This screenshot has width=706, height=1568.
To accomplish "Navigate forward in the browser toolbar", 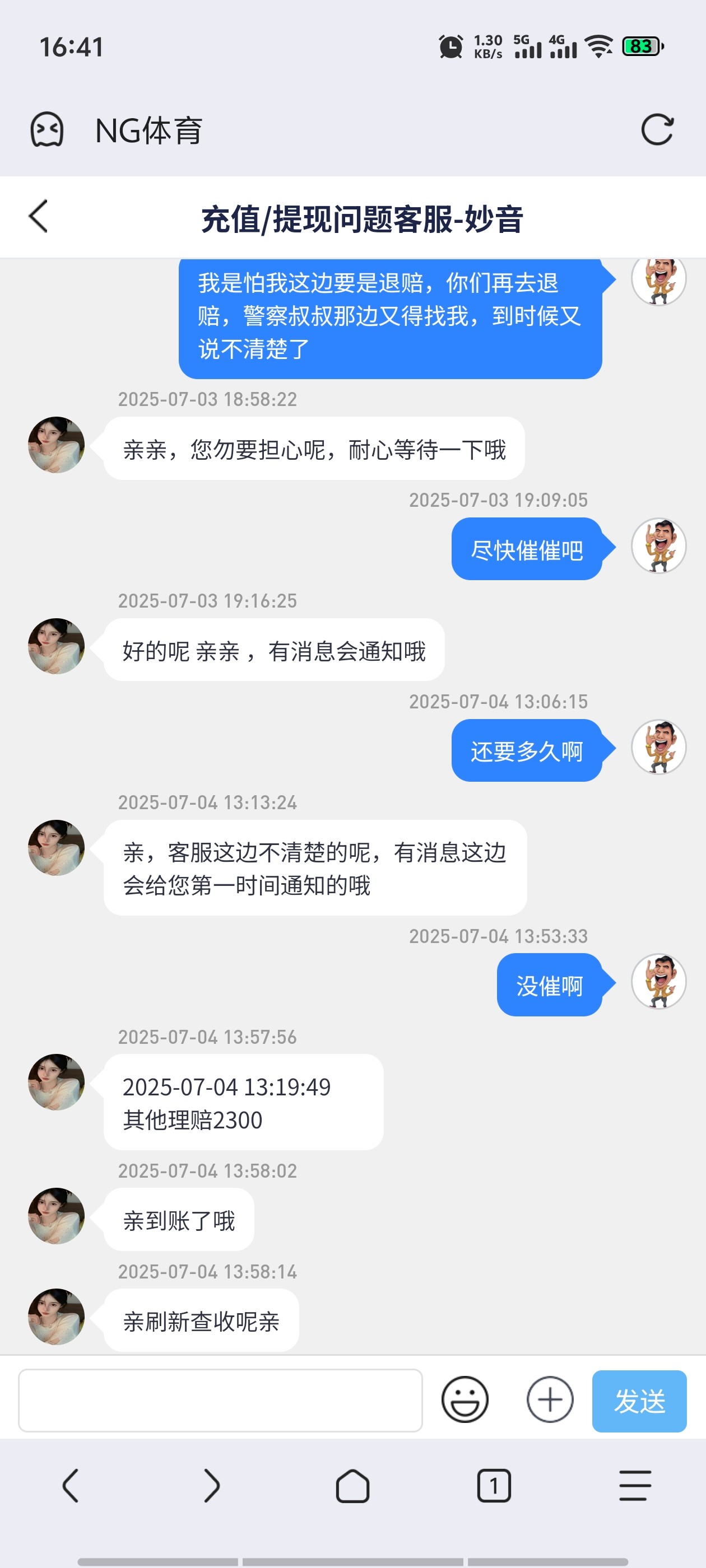I will pyautogui.click(x=211, y=1485).
